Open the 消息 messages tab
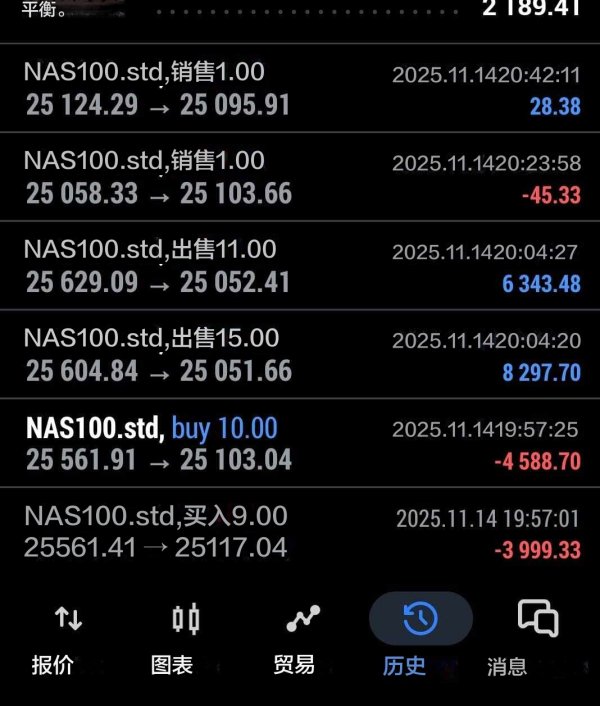 [x=537, y=638]
